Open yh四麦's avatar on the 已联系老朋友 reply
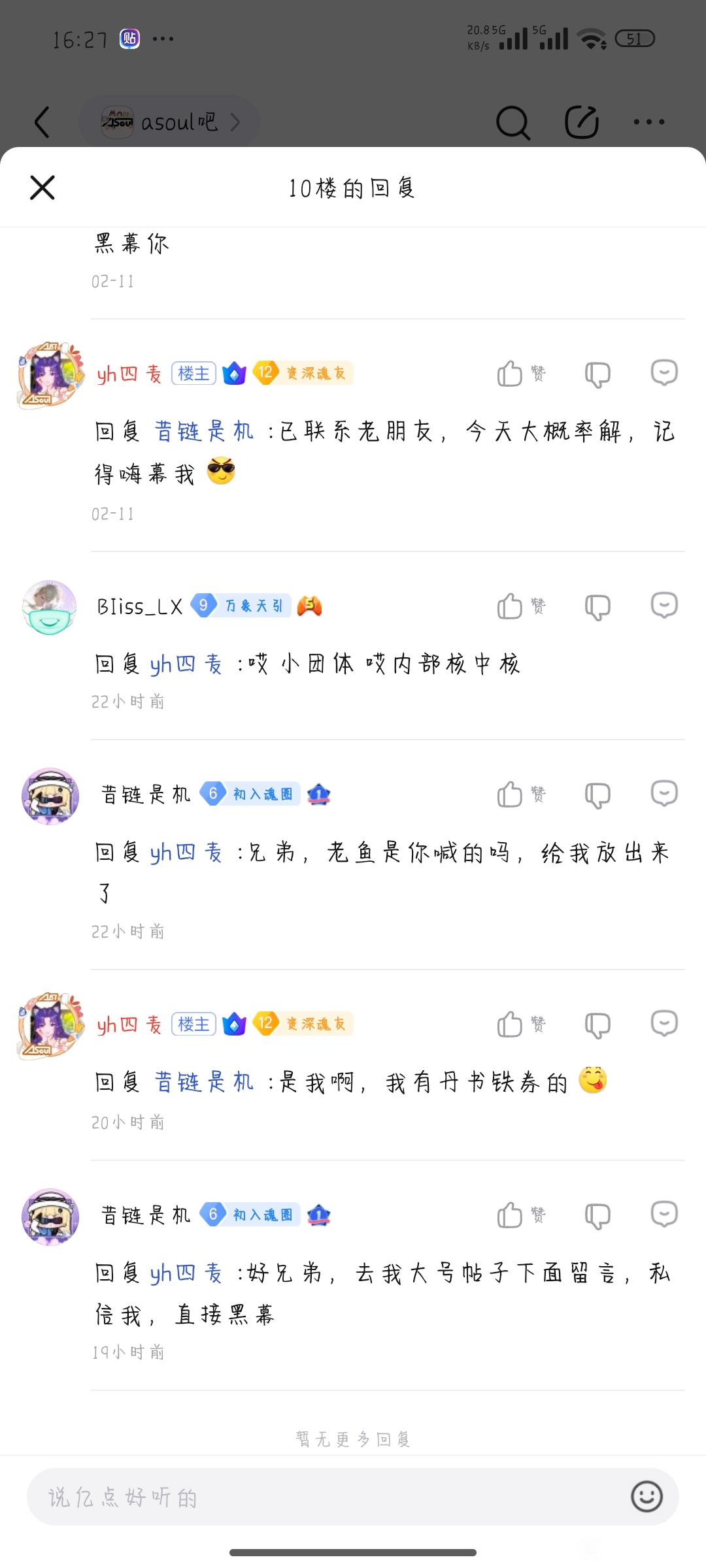 (x=51, y=375)
